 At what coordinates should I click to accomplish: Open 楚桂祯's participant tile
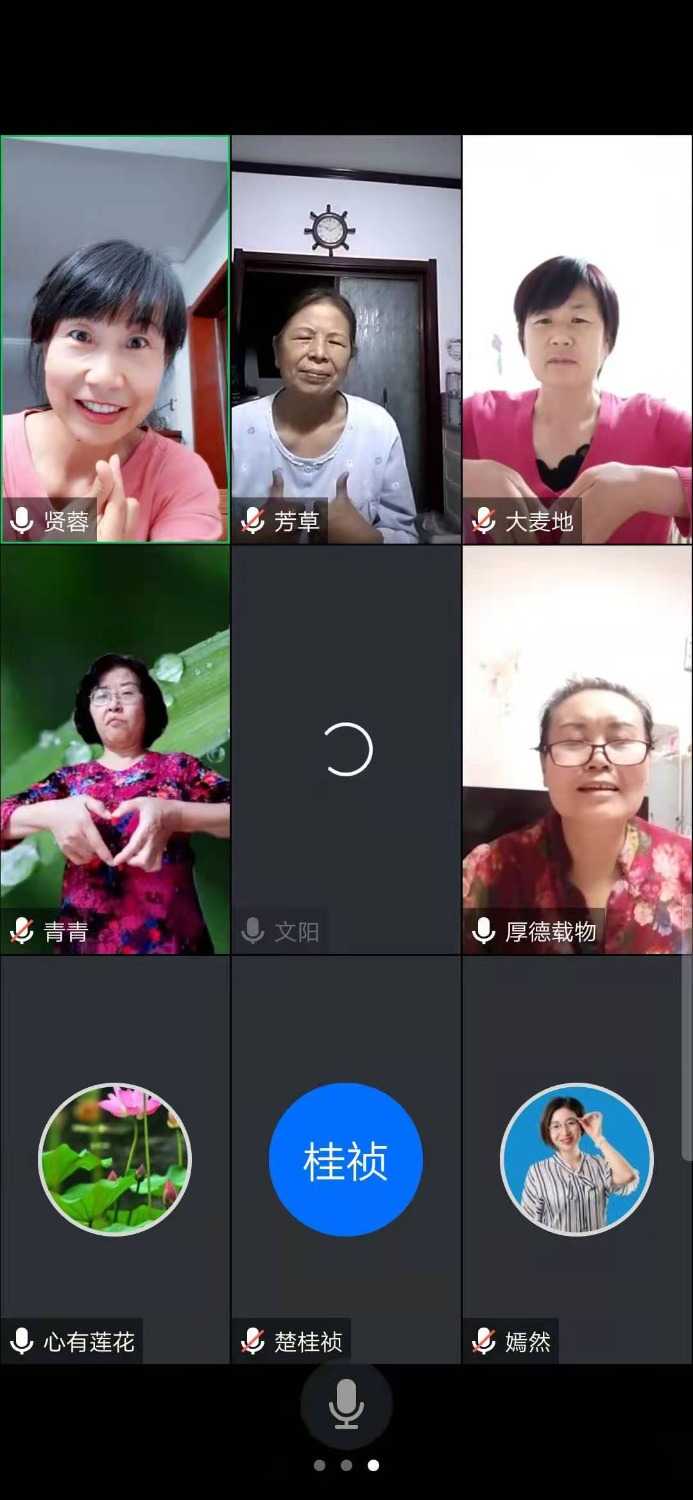[x=346, y=1160]
